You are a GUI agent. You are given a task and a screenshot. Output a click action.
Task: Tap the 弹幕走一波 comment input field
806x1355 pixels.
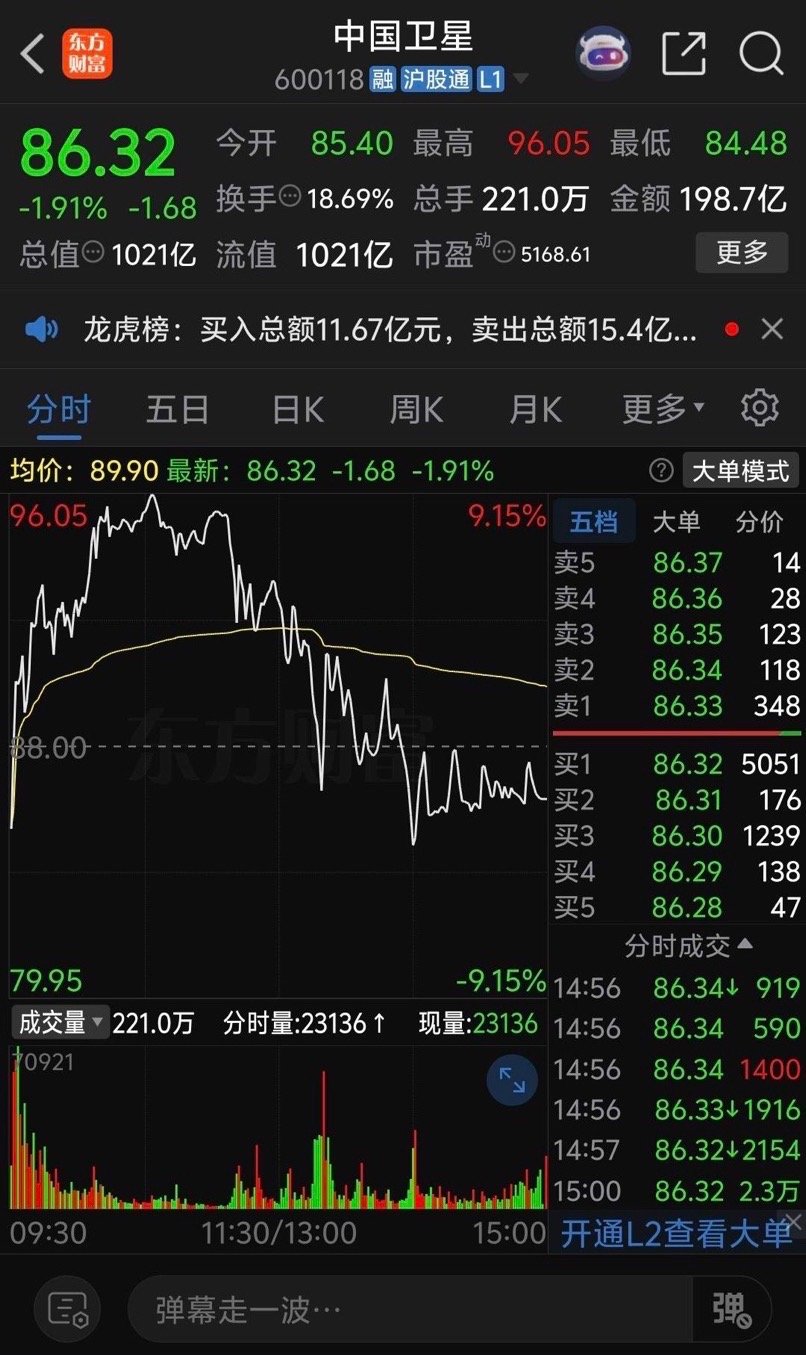pos(400,1308)
